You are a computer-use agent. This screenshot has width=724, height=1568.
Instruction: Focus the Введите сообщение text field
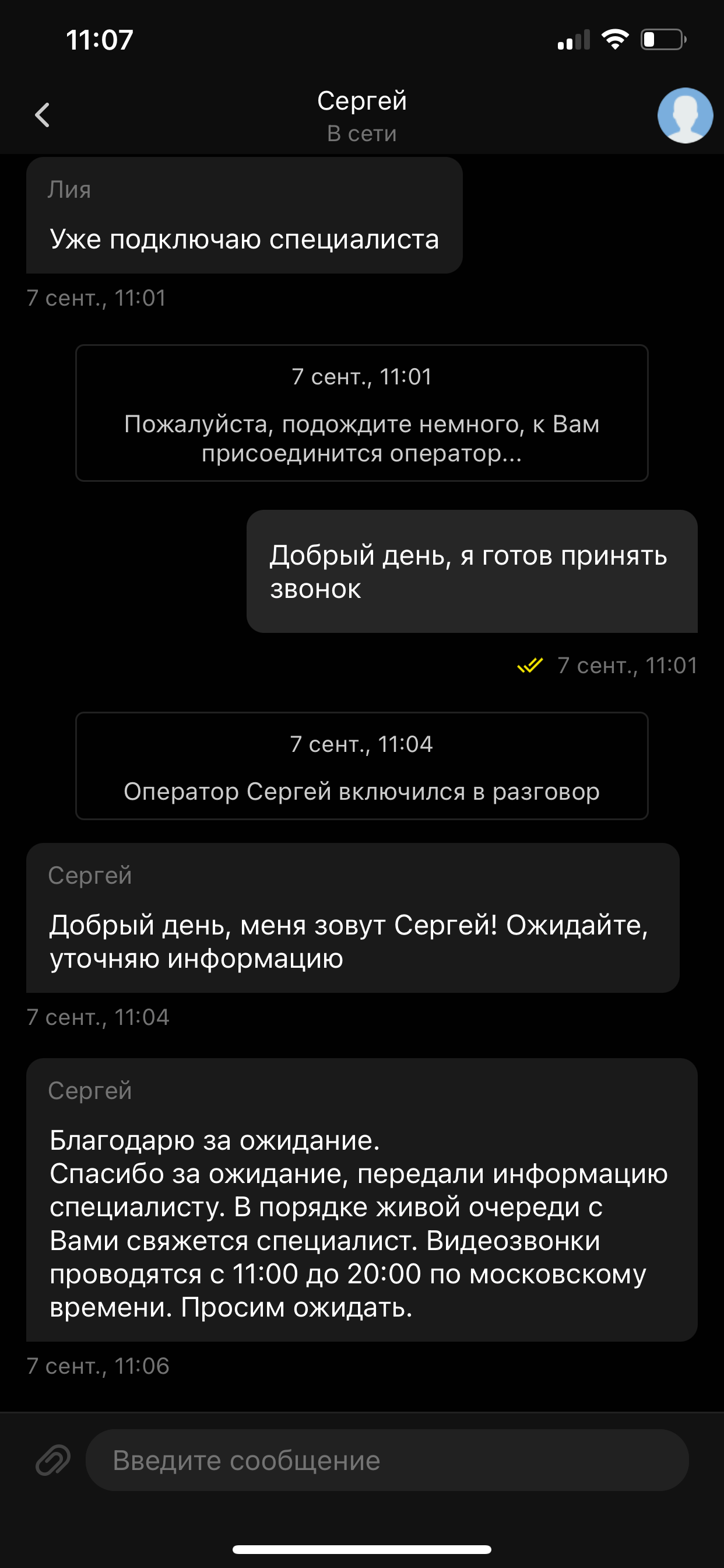(x=387, y=1460)
